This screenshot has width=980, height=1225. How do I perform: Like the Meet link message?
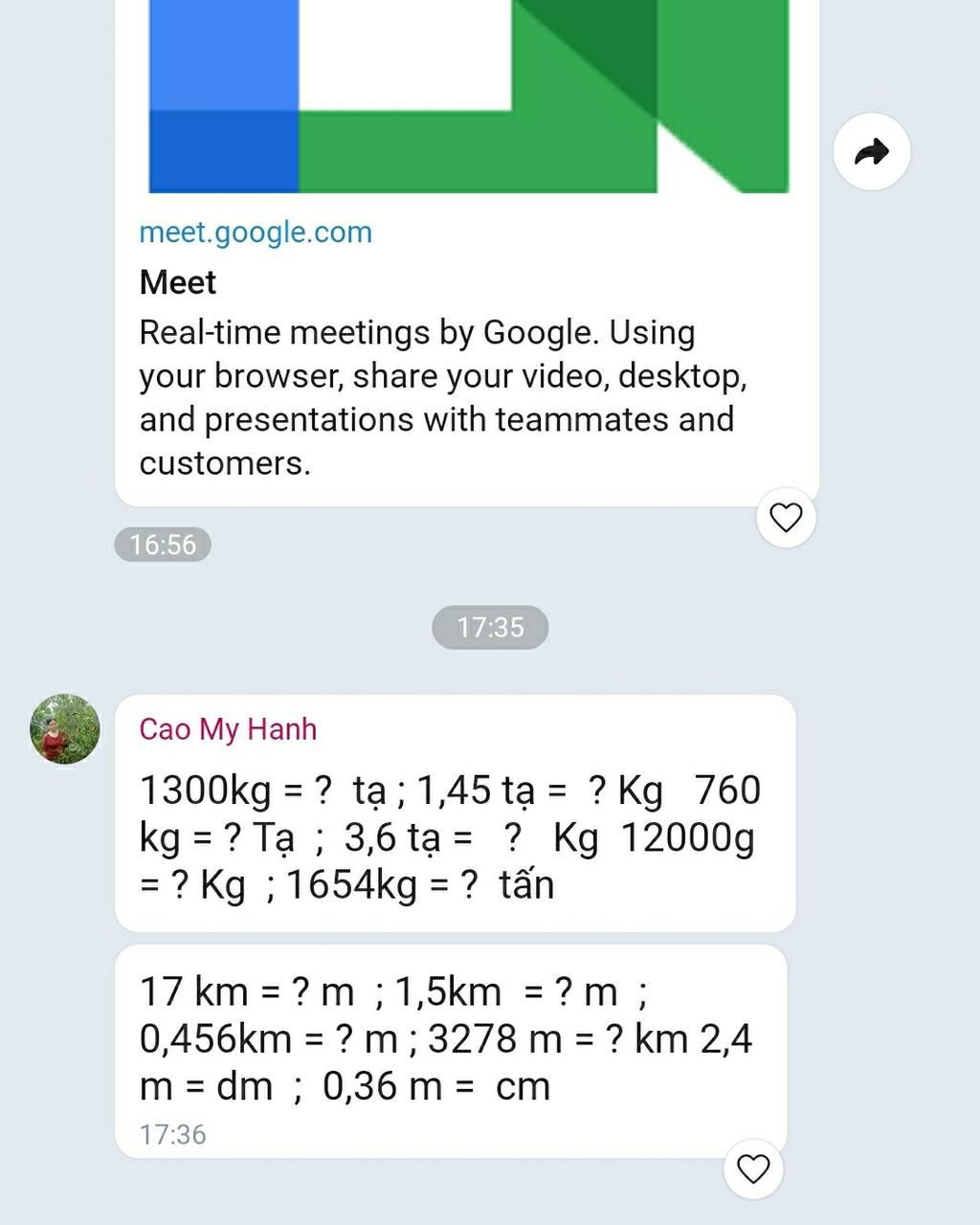[x=786, y=518]
